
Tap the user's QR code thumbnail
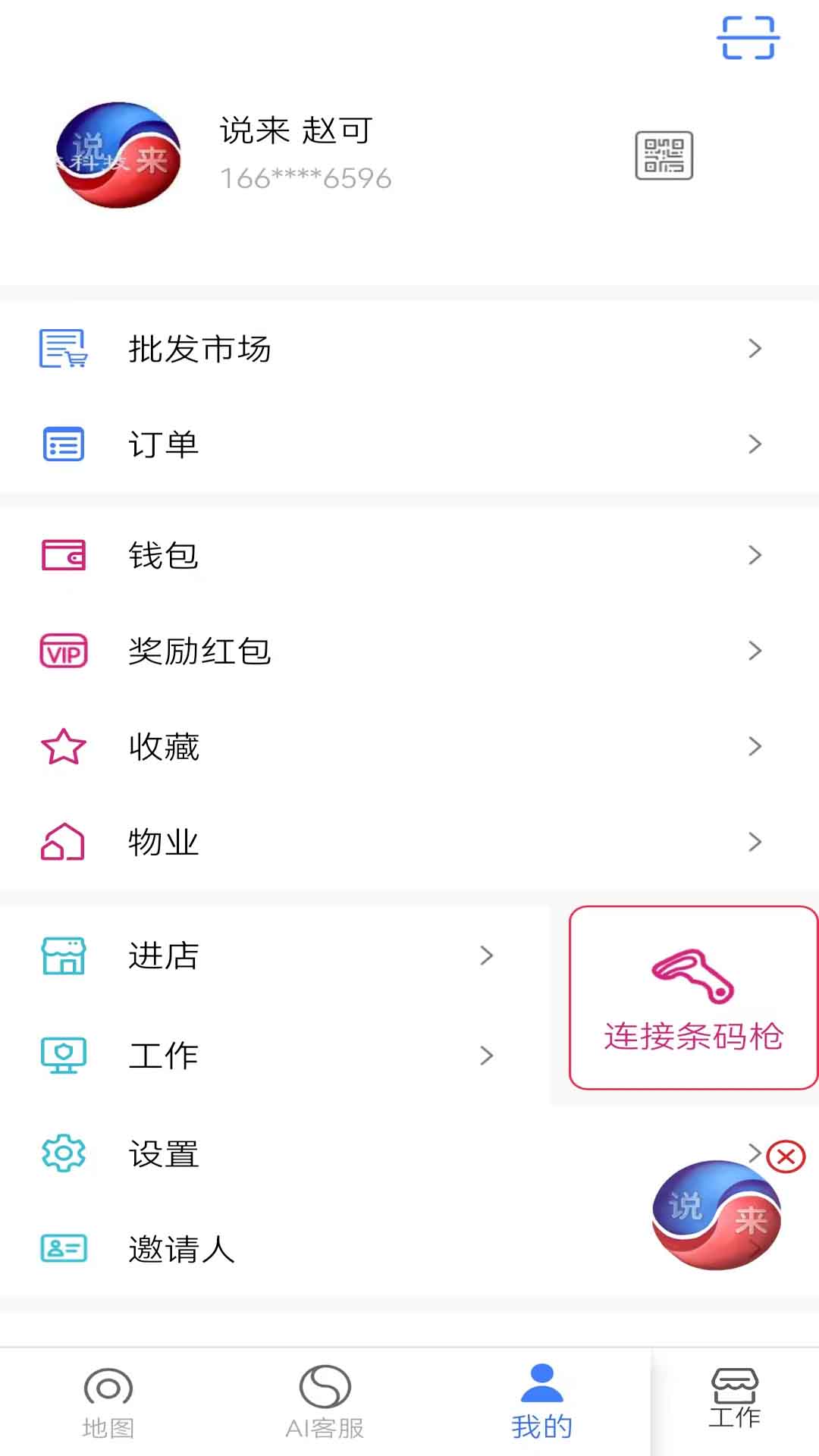pos(663,157)
